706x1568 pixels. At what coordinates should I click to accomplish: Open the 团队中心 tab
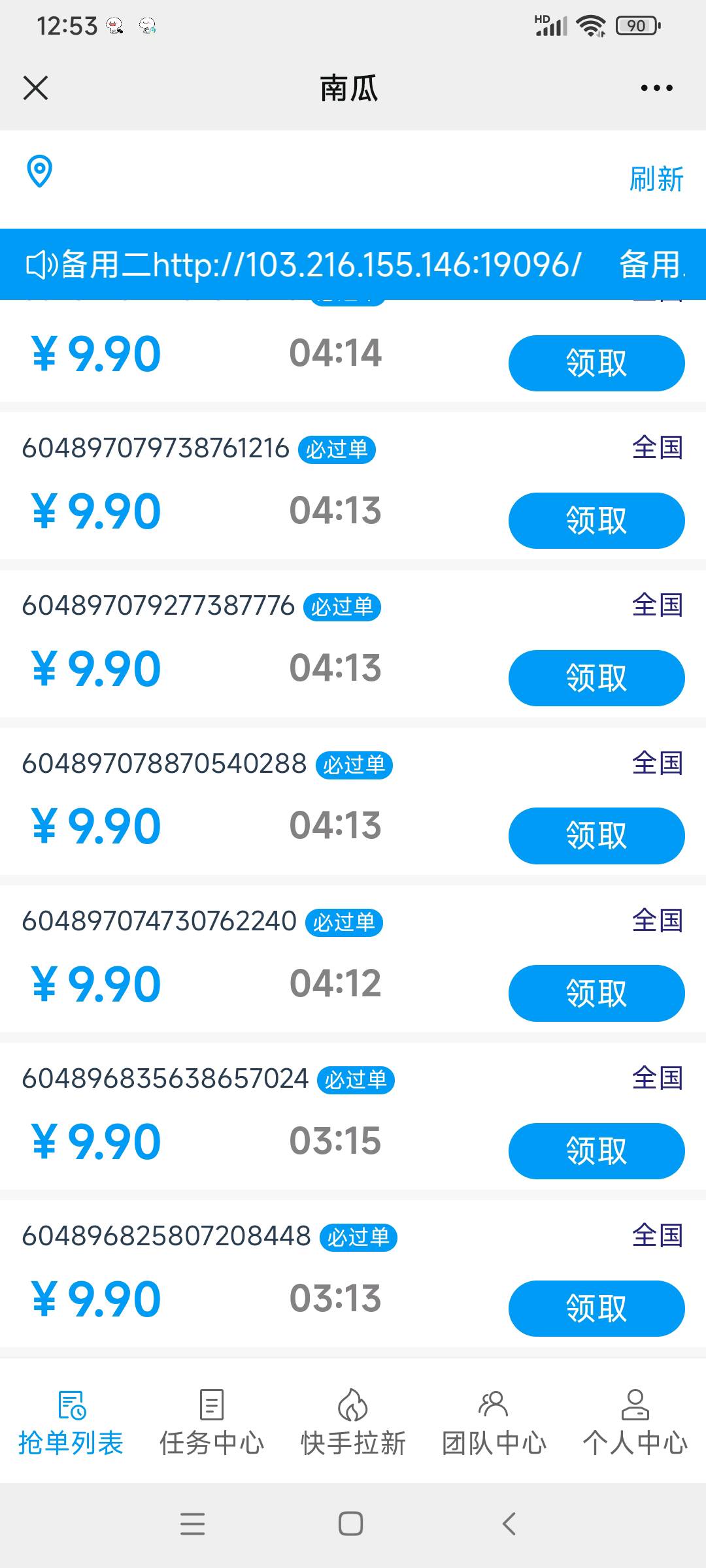coord(494,1423)
